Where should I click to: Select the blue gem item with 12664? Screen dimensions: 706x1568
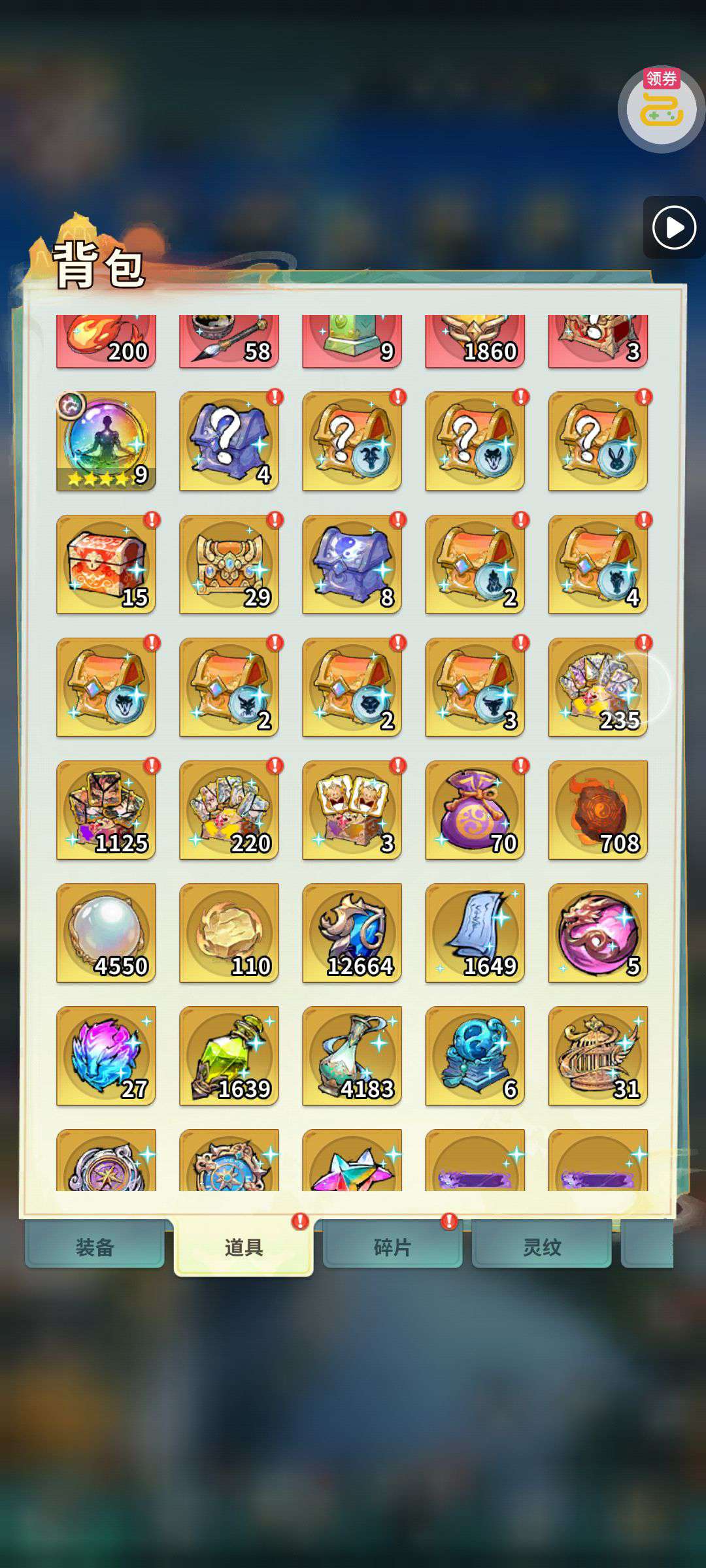[x=352, y=933]
